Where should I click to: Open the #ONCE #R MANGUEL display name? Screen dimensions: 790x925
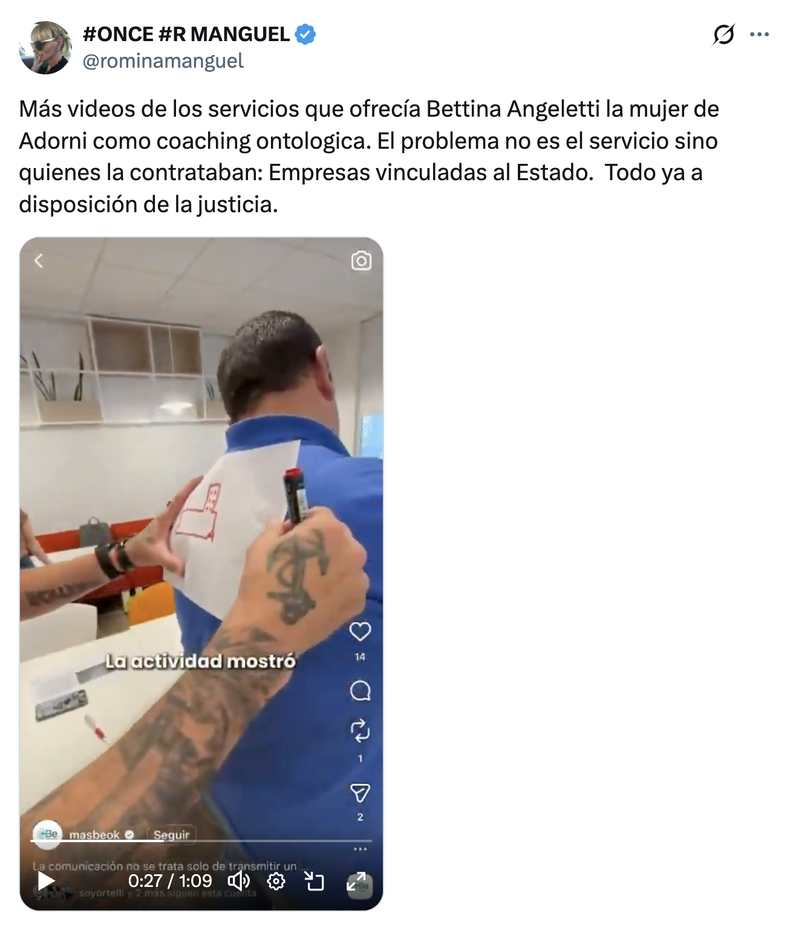[x=185, y=34]
